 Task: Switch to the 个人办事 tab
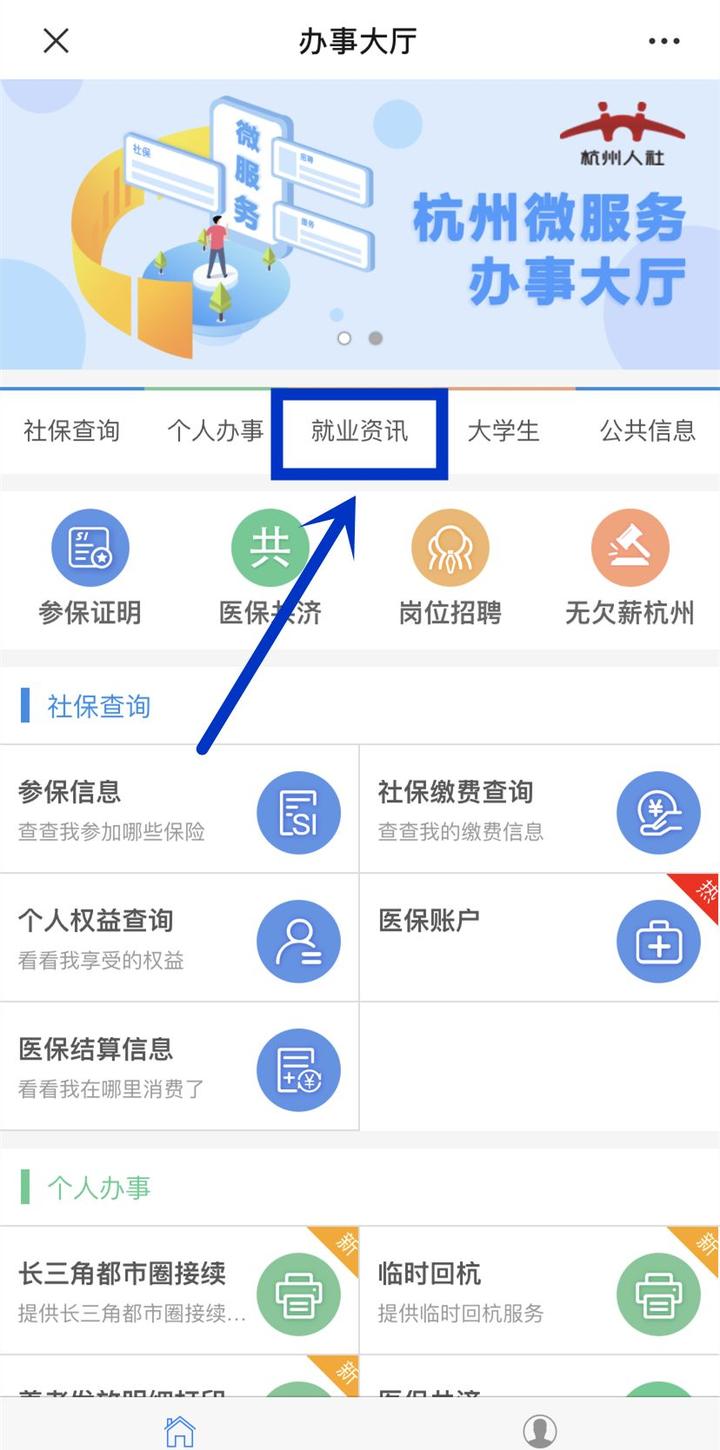coord(215,431)
